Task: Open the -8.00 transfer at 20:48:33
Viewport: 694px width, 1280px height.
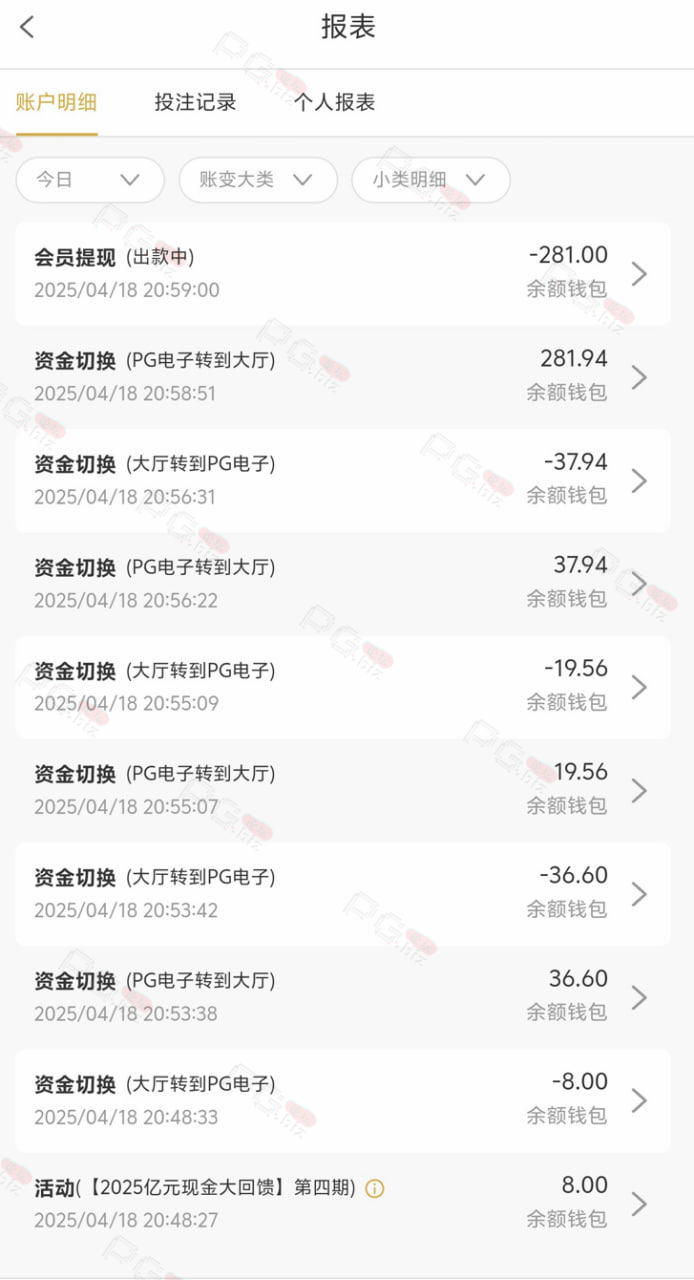Action: pyautogui.click(x=342, y=1101)
